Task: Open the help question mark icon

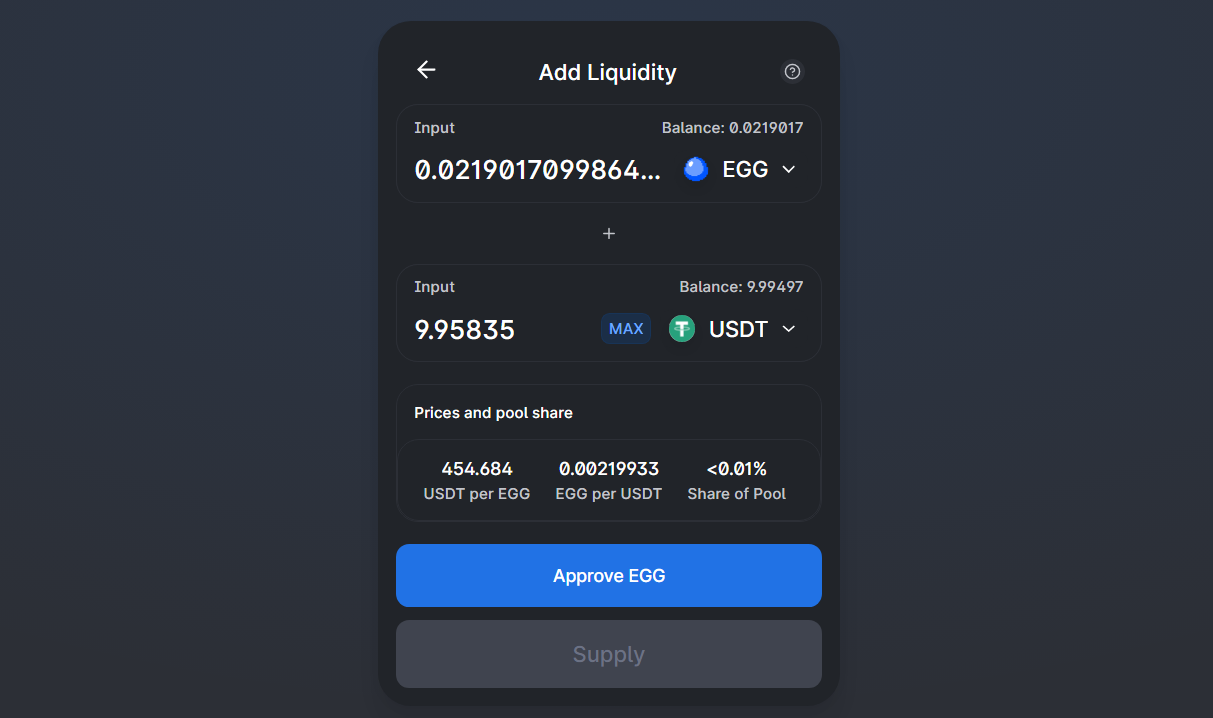Action: 792,71
